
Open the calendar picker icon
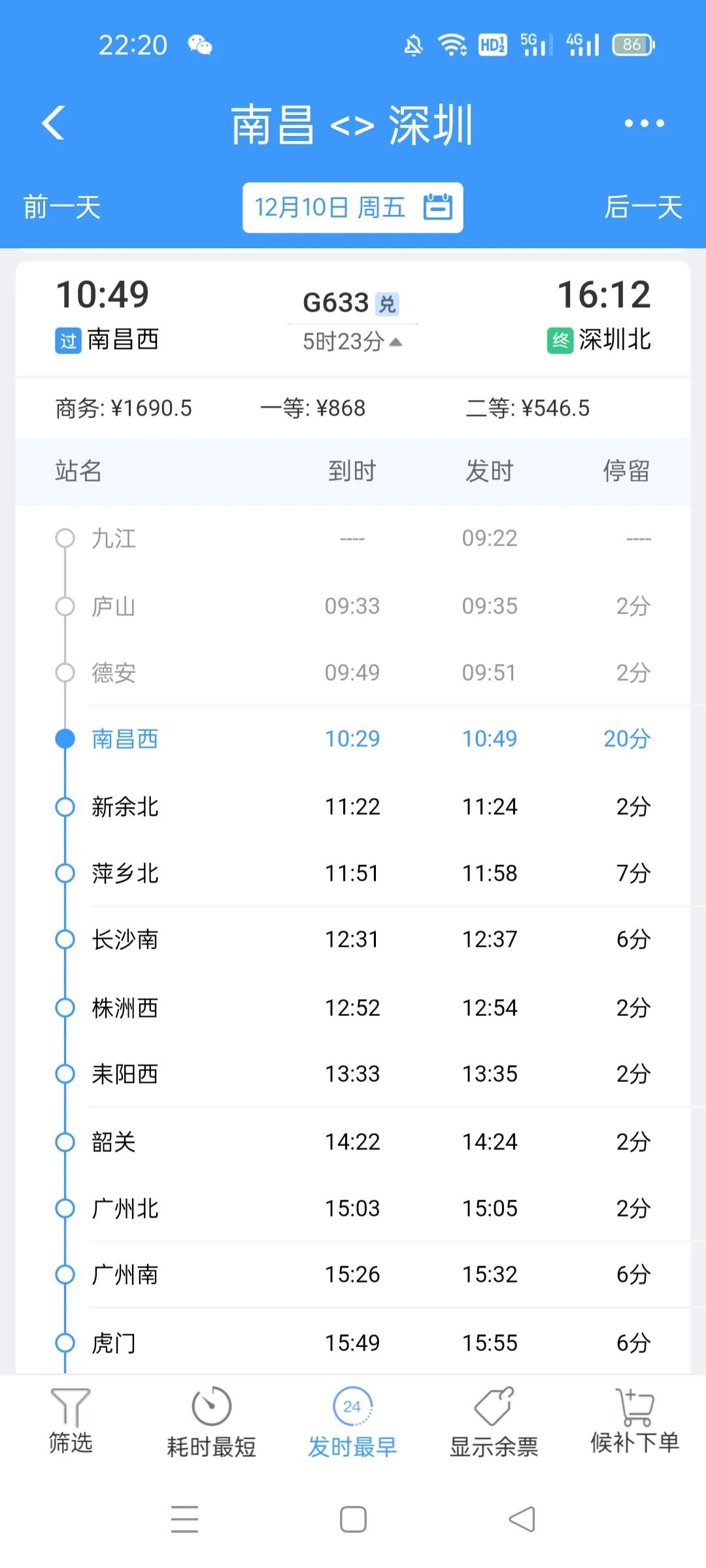click(x=437, y=208)
